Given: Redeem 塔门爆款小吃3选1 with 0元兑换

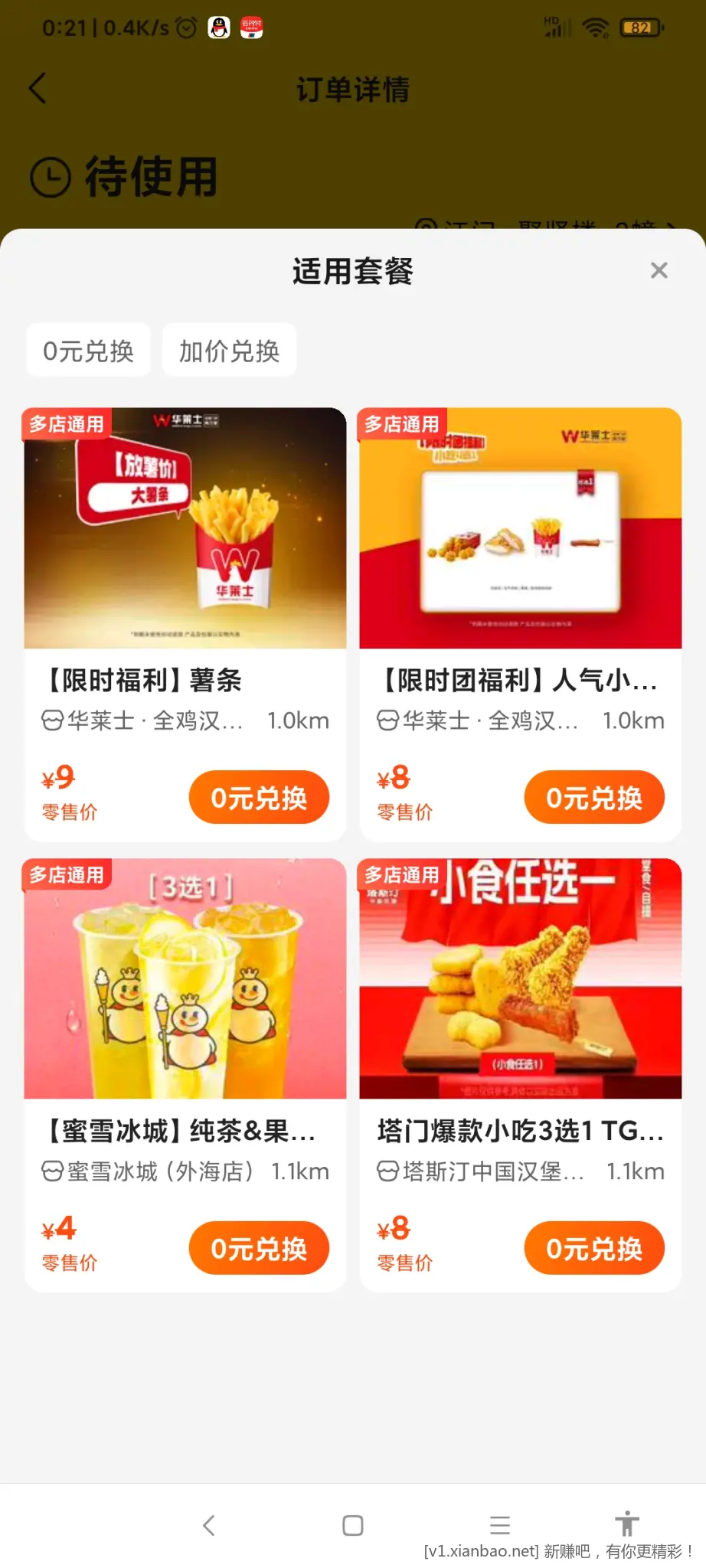Looking at the screenshot, I should (594, 1247).
